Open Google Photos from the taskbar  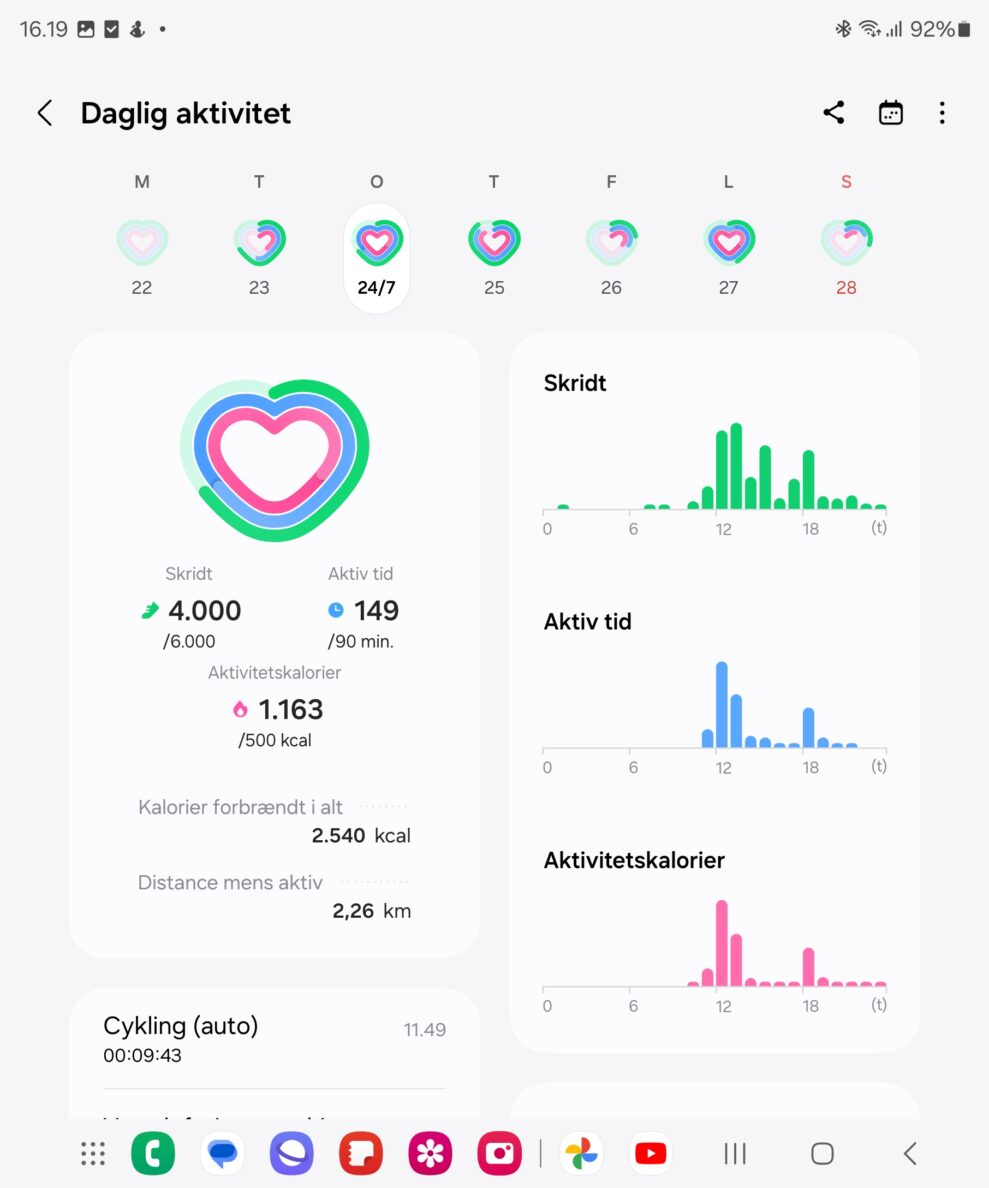pos(580,1154)
